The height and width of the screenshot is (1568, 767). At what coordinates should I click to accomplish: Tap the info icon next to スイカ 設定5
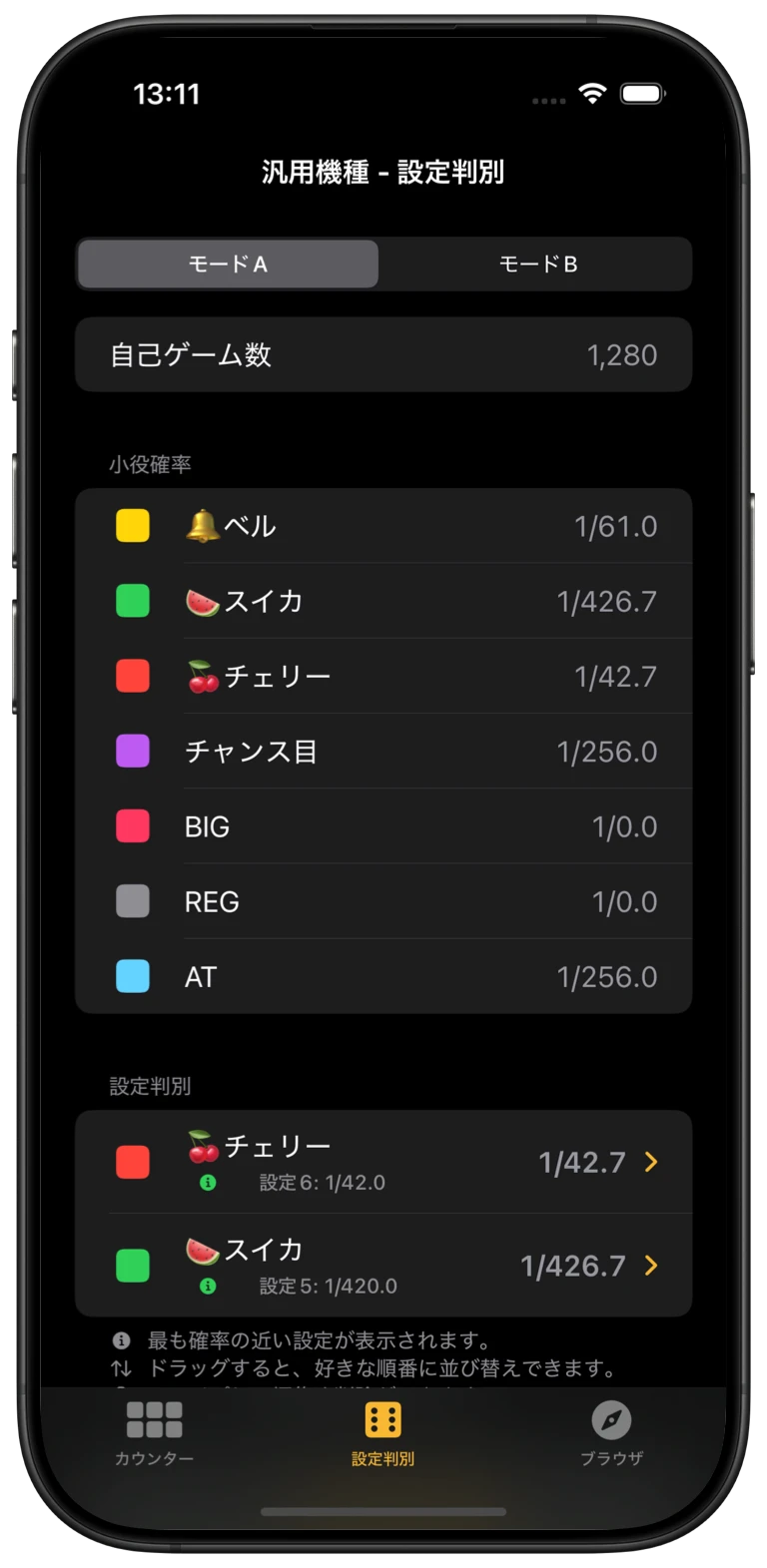tap(208, 1286)
